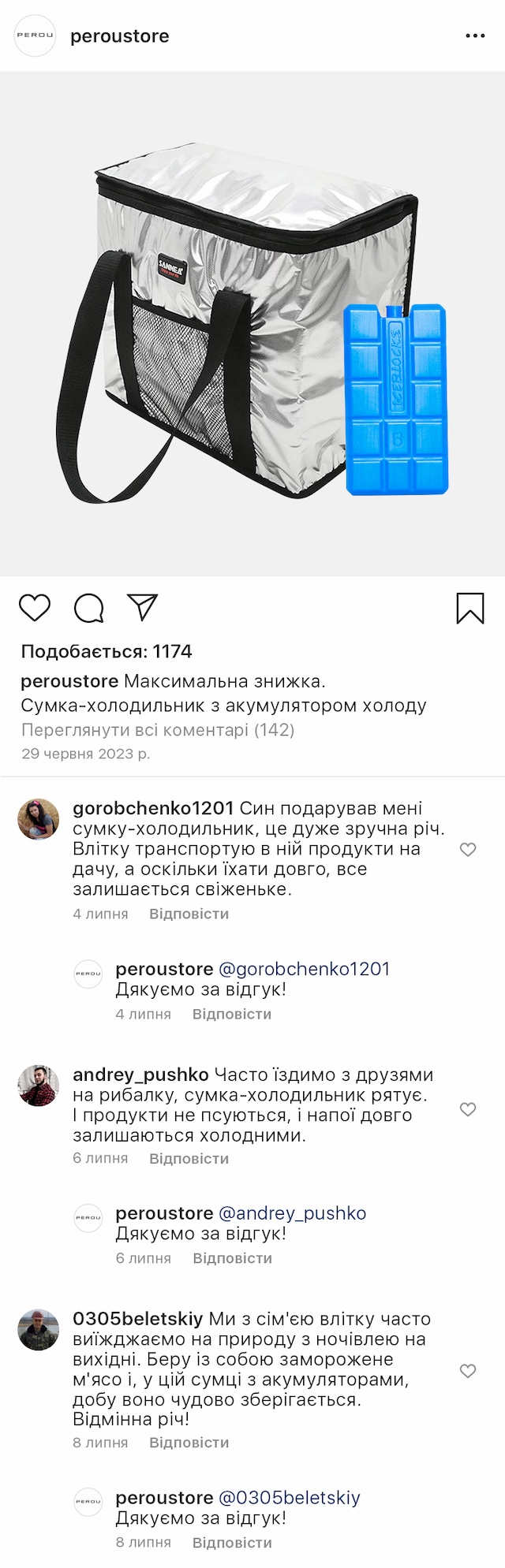
Task: Like gorobchenko1201's comment
Action: pyautogui.click(x=468, y=849)
